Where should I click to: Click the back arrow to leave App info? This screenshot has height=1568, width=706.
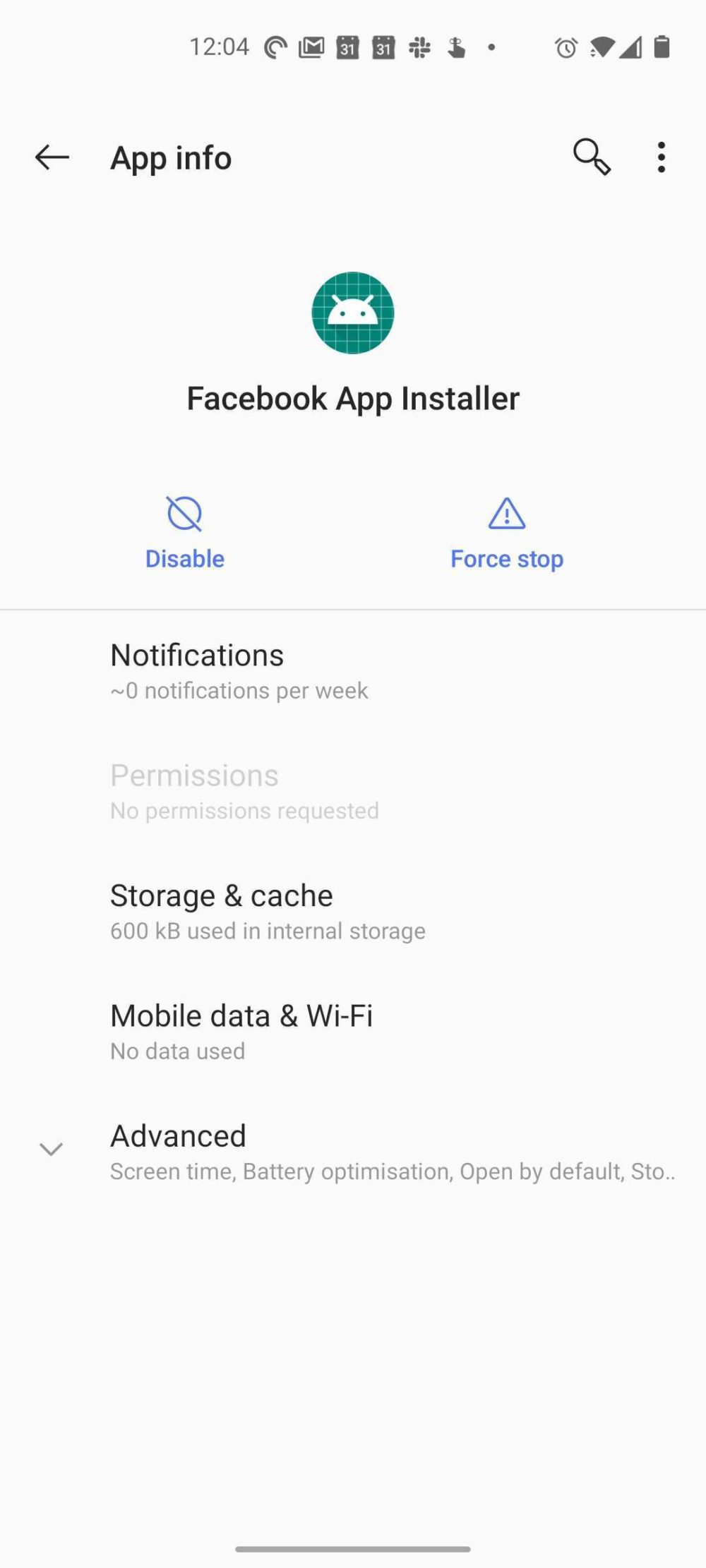point(51,157)
